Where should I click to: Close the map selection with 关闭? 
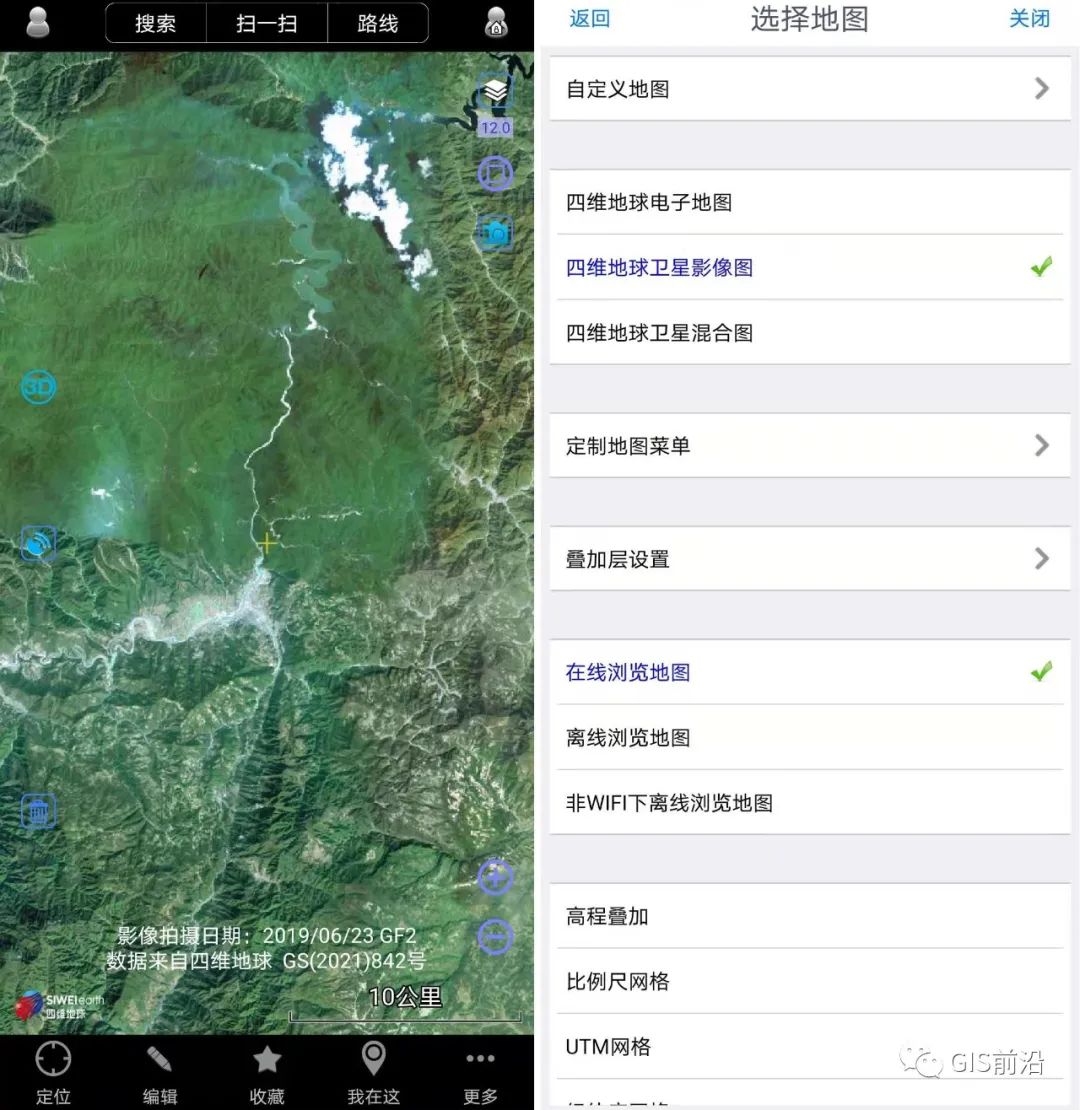[1028, 19]
